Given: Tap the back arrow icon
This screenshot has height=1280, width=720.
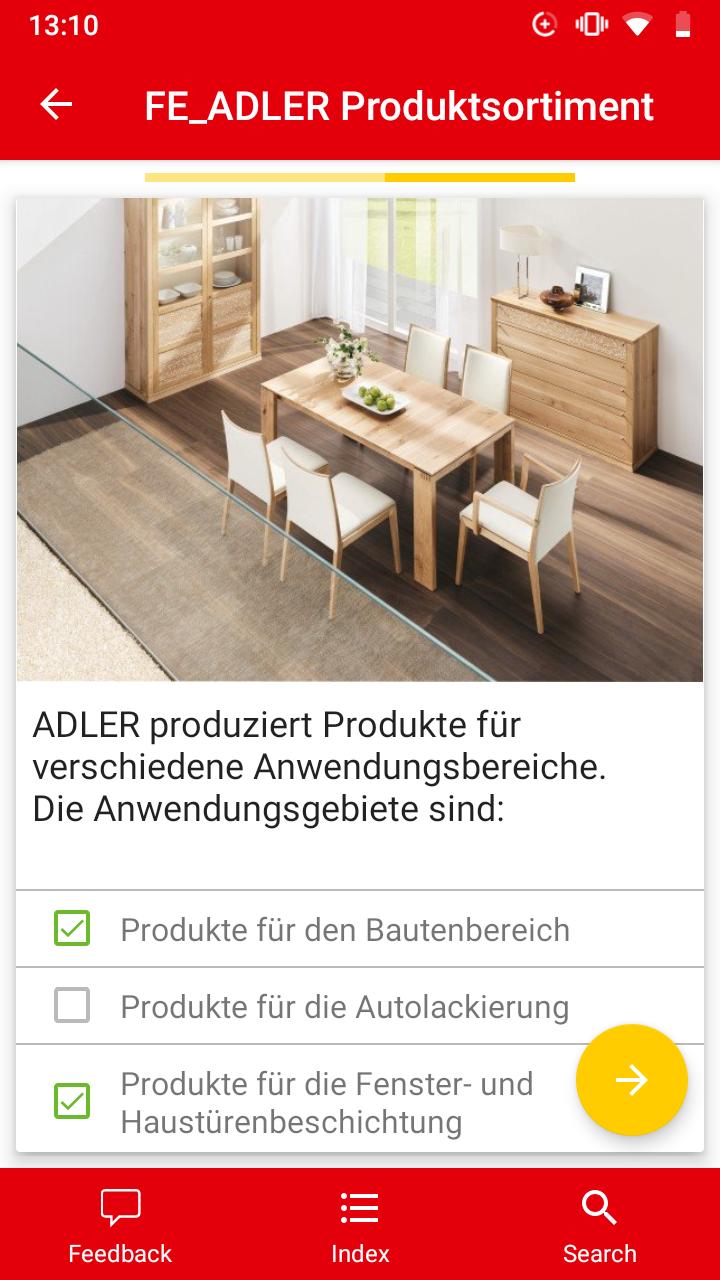Looking at the screenshot, I should pyautogui.click(x=55, y=105).
